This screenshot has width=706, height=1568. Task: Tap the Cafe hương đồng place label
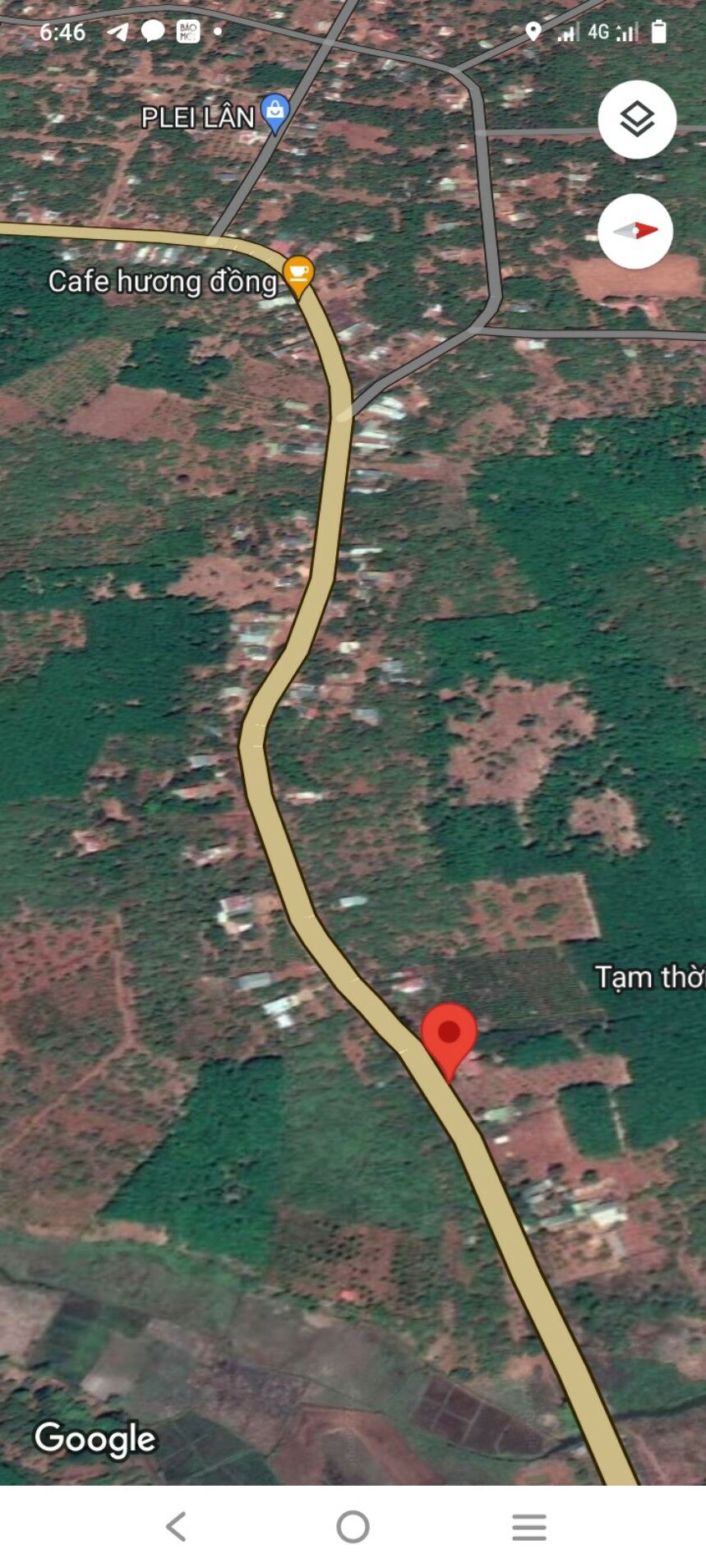[x=161, y=280]
